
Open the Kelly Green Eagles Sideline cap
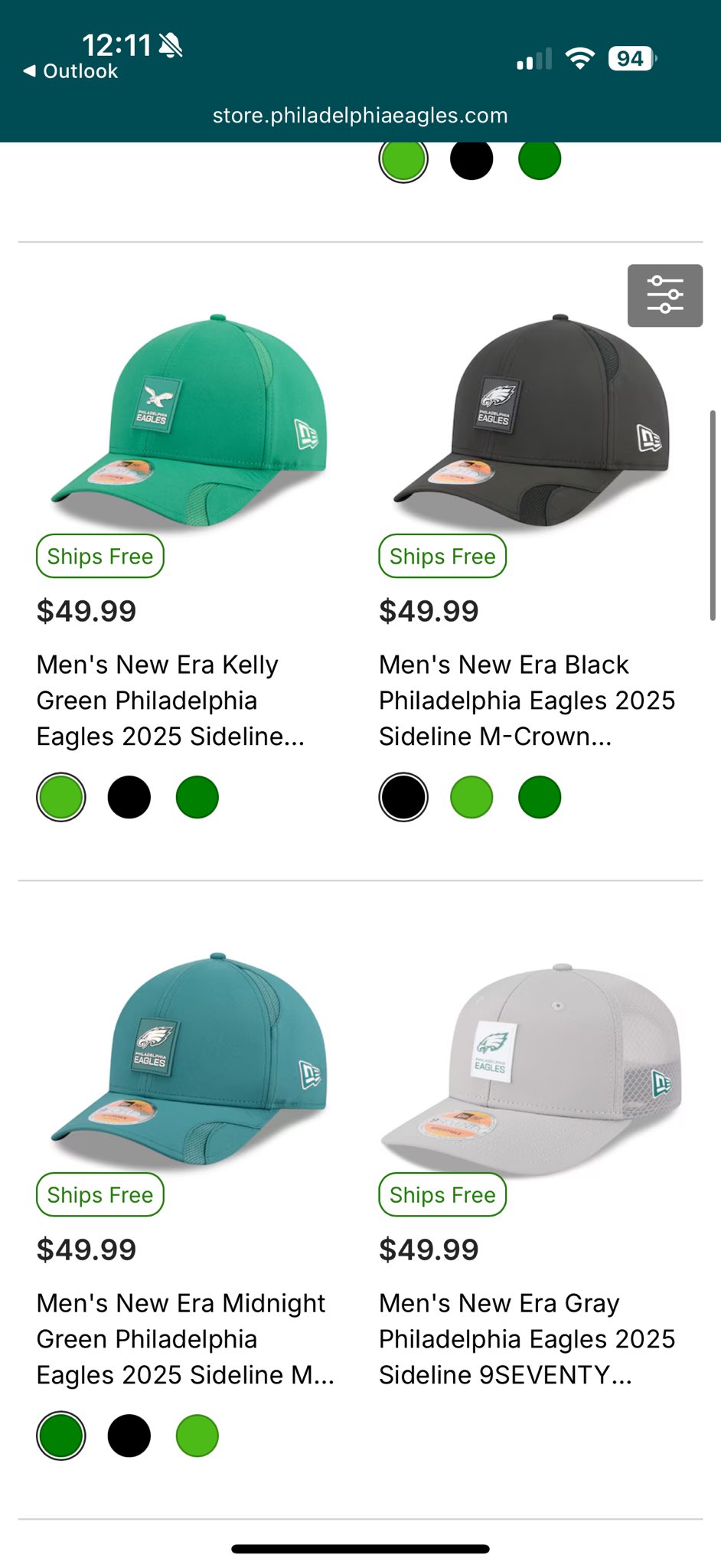[189, 421]
